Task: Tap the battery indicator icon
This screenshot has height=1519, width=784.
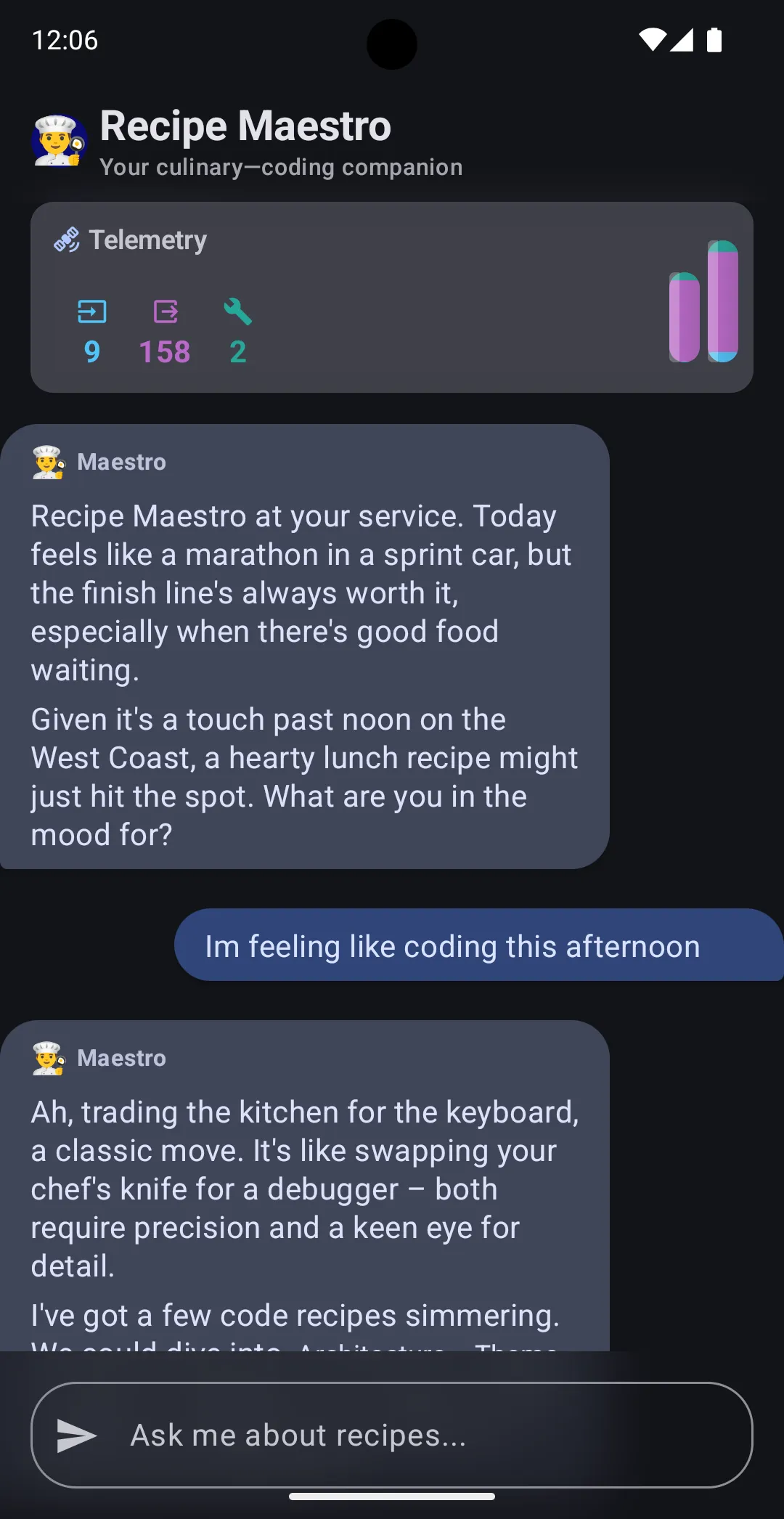Action: (714, 41)
